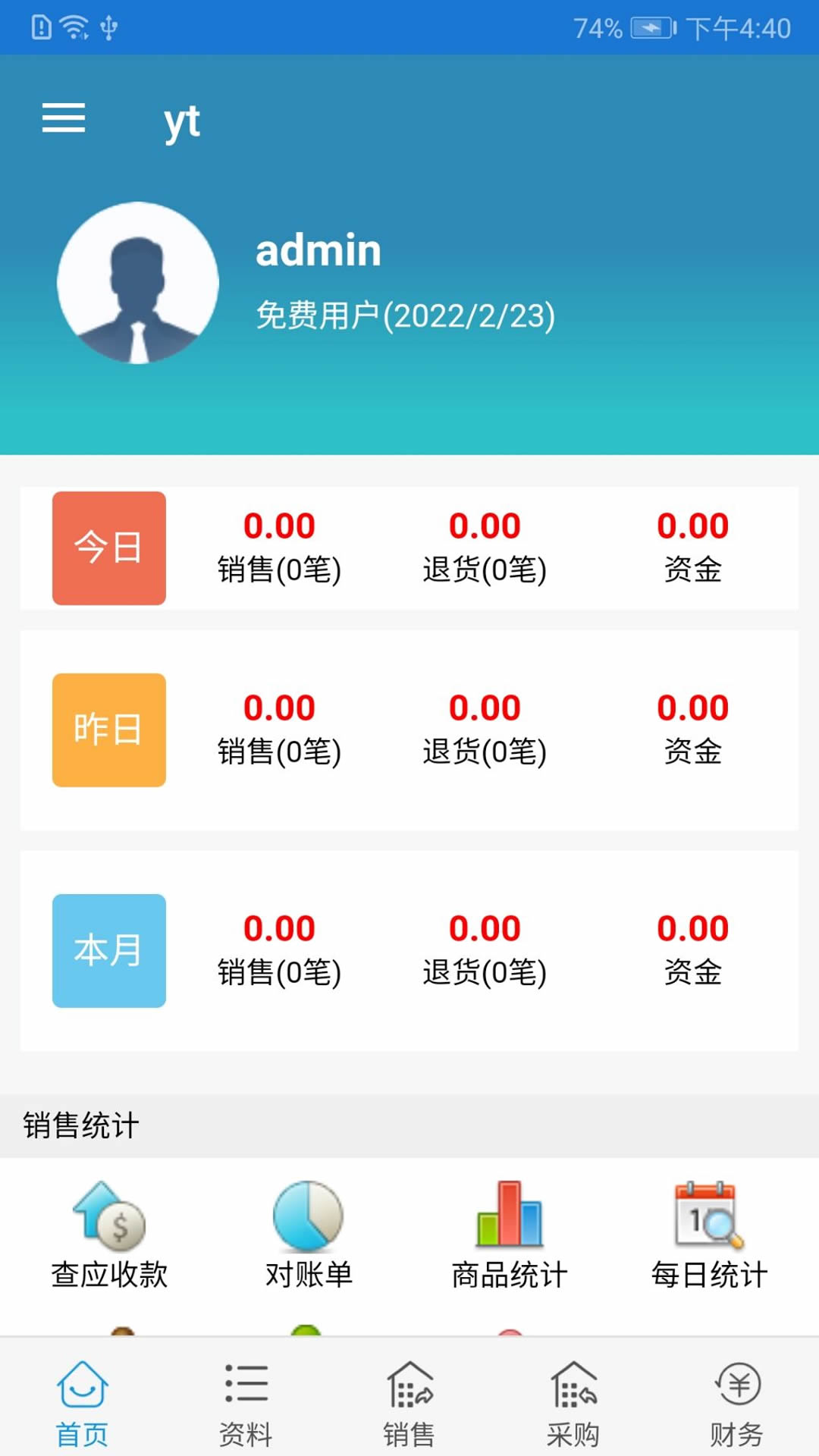
Task: Tap the 免费用户(2022/2/23) label
Action: pyautogui.click(x=406, y=315)
